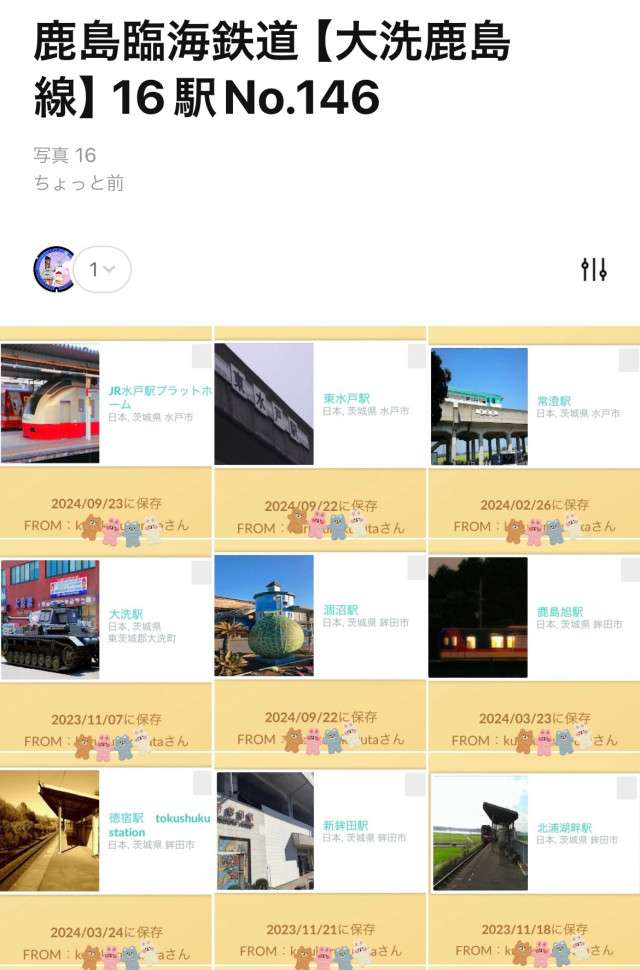Image resolution: width=640 pixels, height=970 pixels.
Task: Toggle the checkbox on the 涸沼駅 card
Action: pos(417,568)
